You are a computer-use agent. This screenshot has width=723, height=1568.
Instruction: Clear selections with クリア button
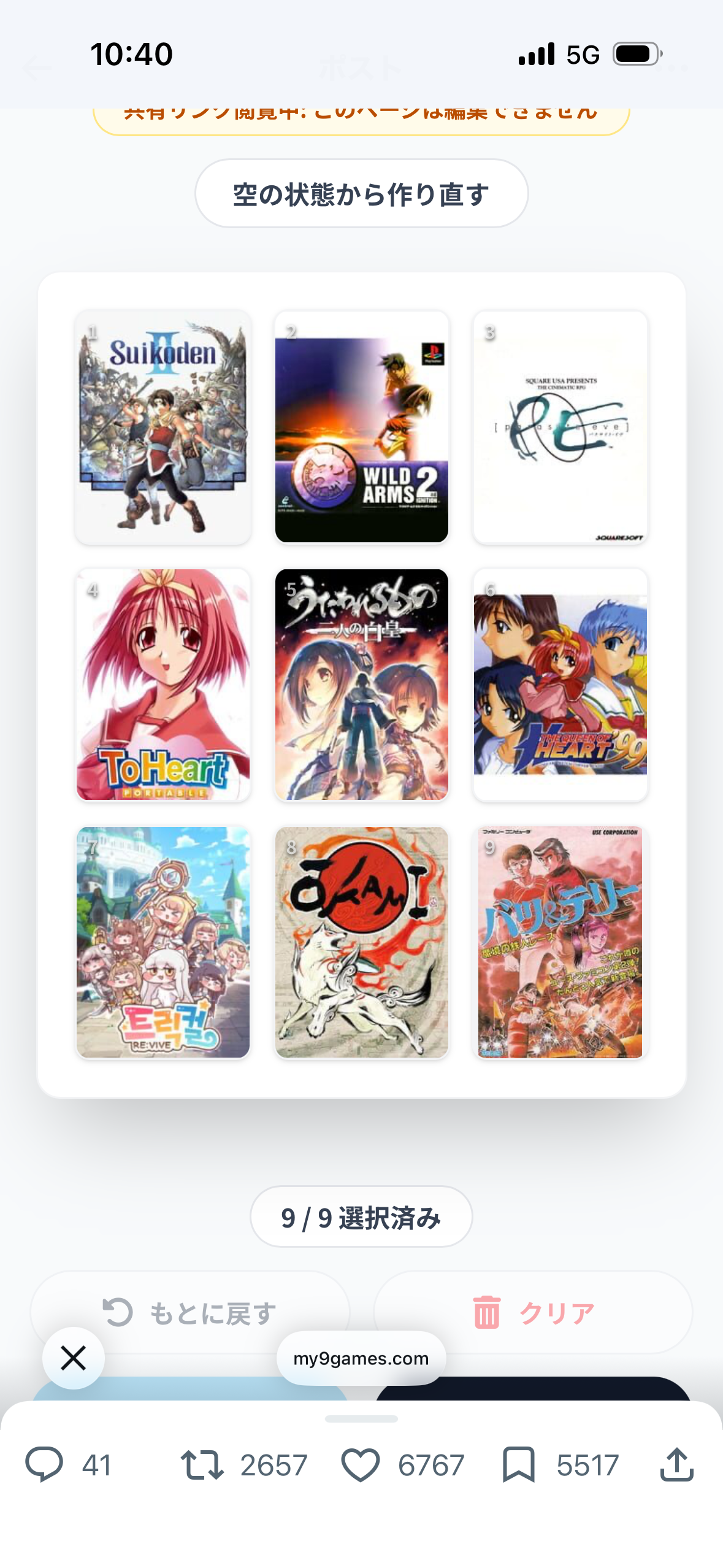tap(532, 1313)
